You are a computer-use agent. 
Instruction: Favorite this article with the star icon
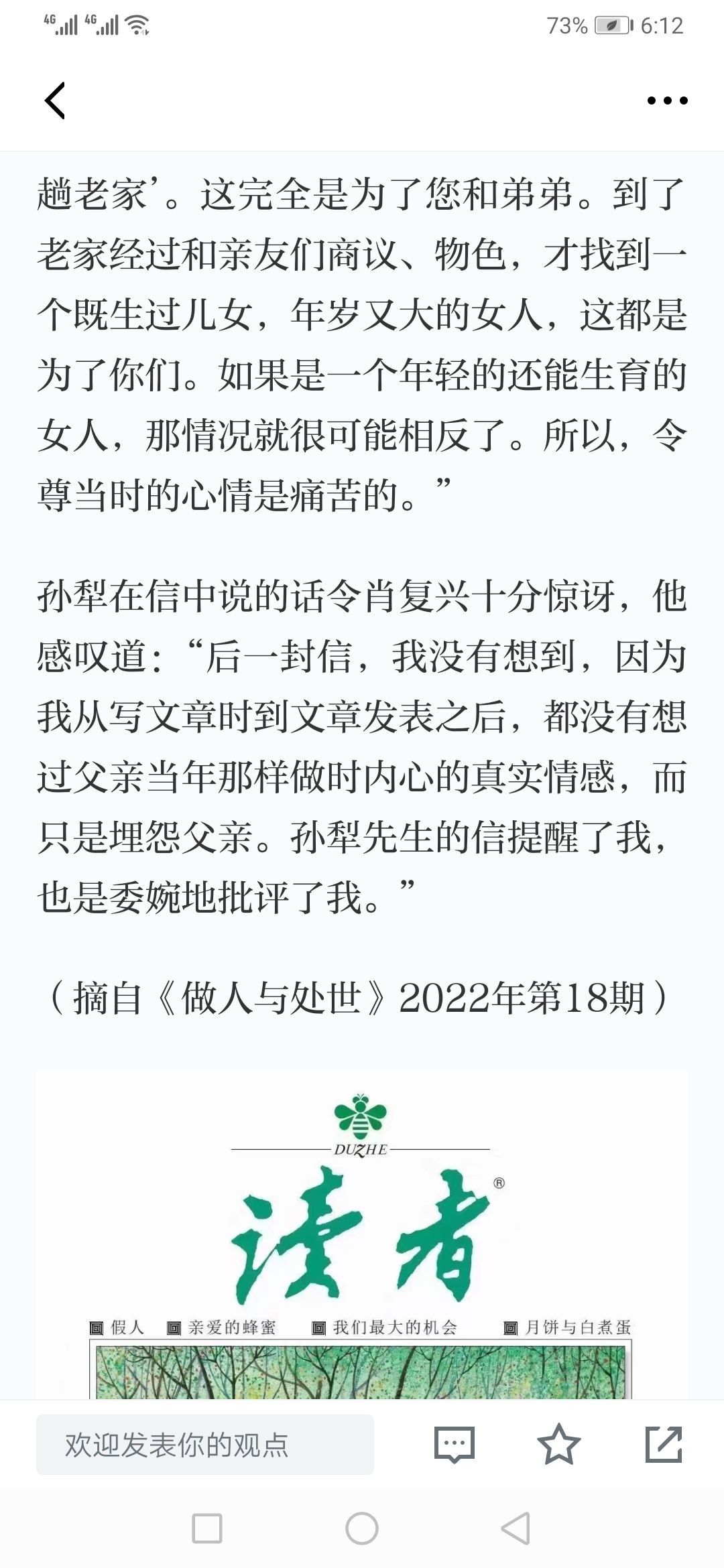pos(559,1445)
